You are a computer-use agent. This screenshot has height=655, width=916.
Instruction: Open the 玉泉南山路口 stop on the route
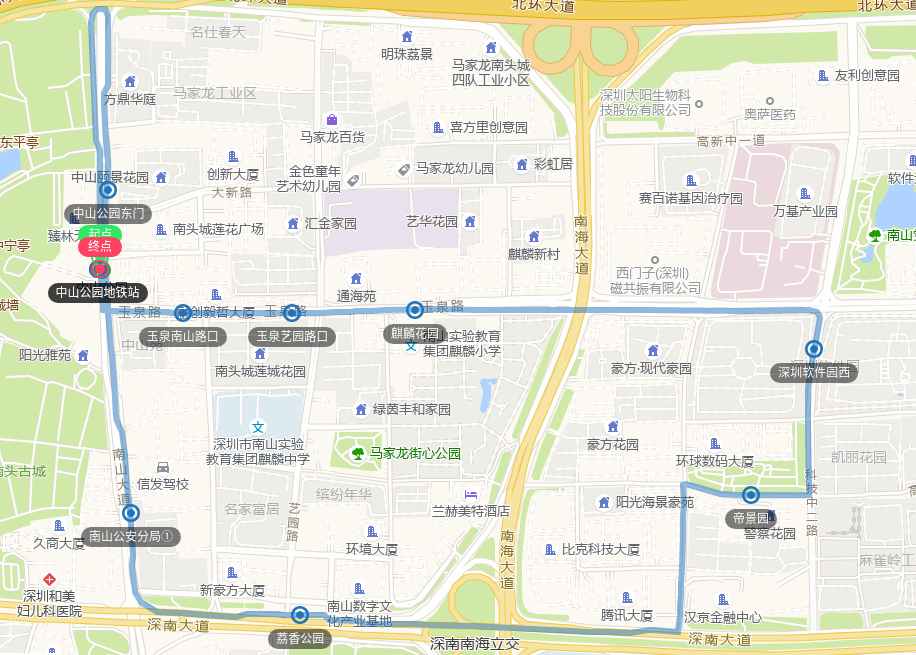(183, 313)
